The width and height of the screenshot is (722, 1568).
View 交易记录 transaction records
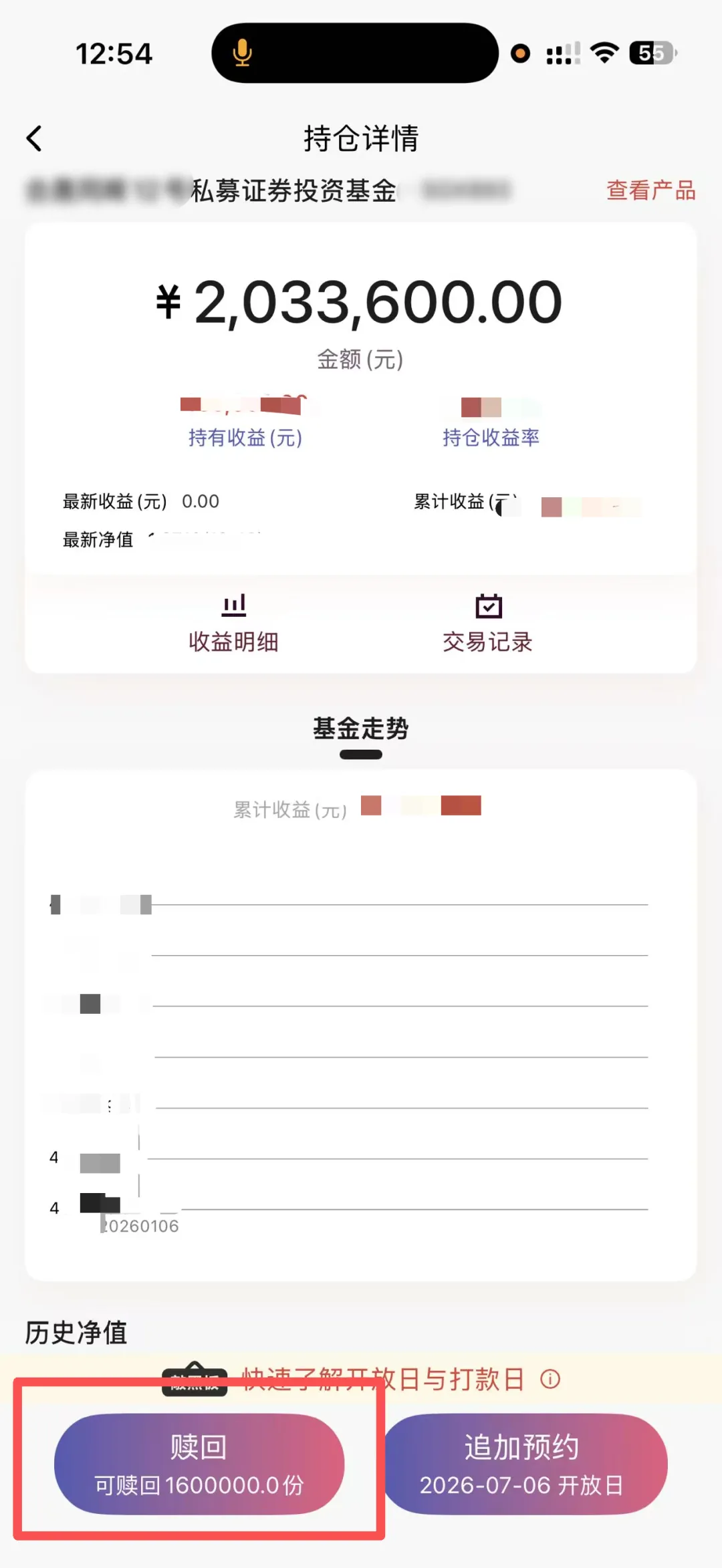point(488,623)
